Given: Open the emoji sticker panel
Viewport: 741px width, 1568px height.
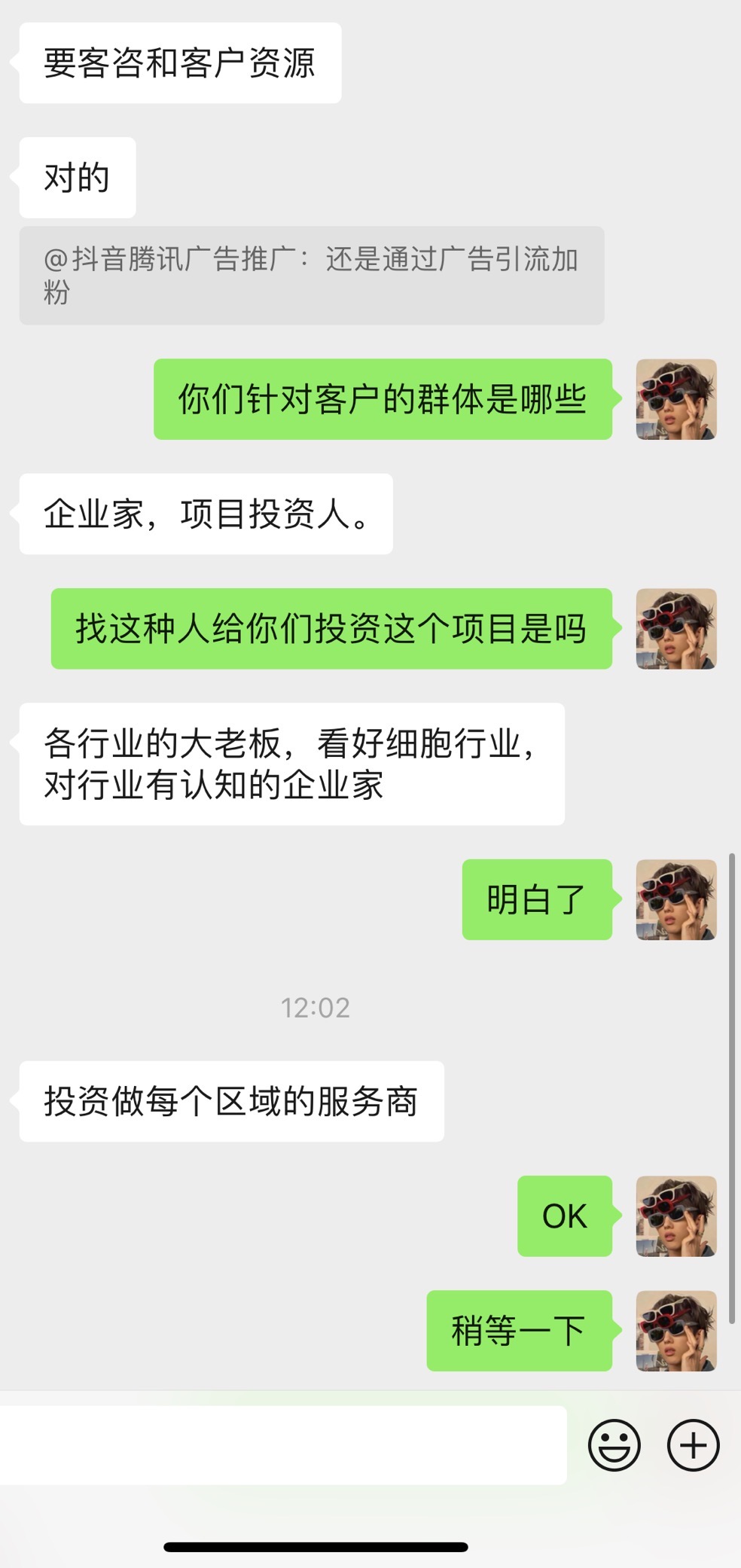Looking at the screenshot, I should pyautogui.click(x=614, y=1444).
